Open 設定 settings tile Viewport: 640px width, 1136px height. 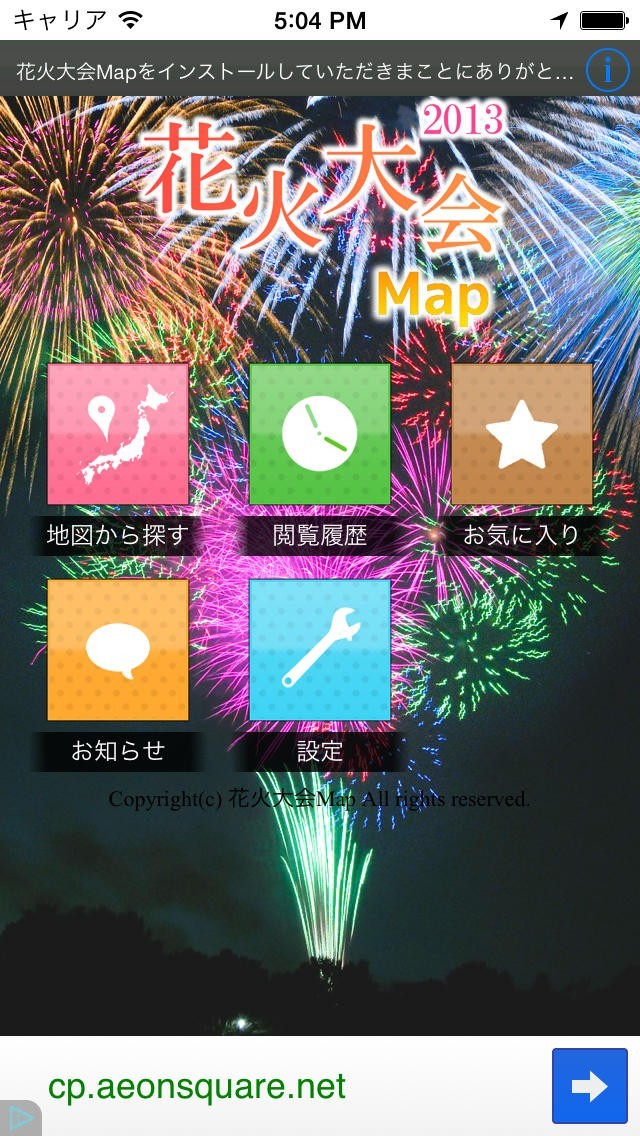pyautogui.click(x=319, y=650)
